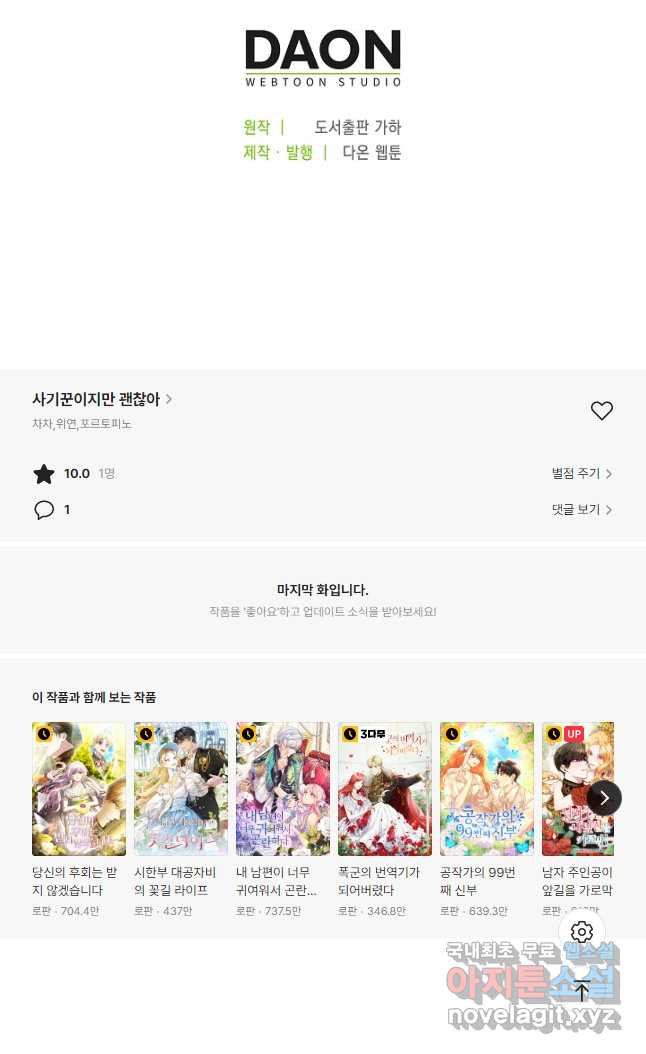The height and width of the screenshot is (1054, 646).
Task: Open 댓글 보기 to view comments
Action: (x=581, y=510)
